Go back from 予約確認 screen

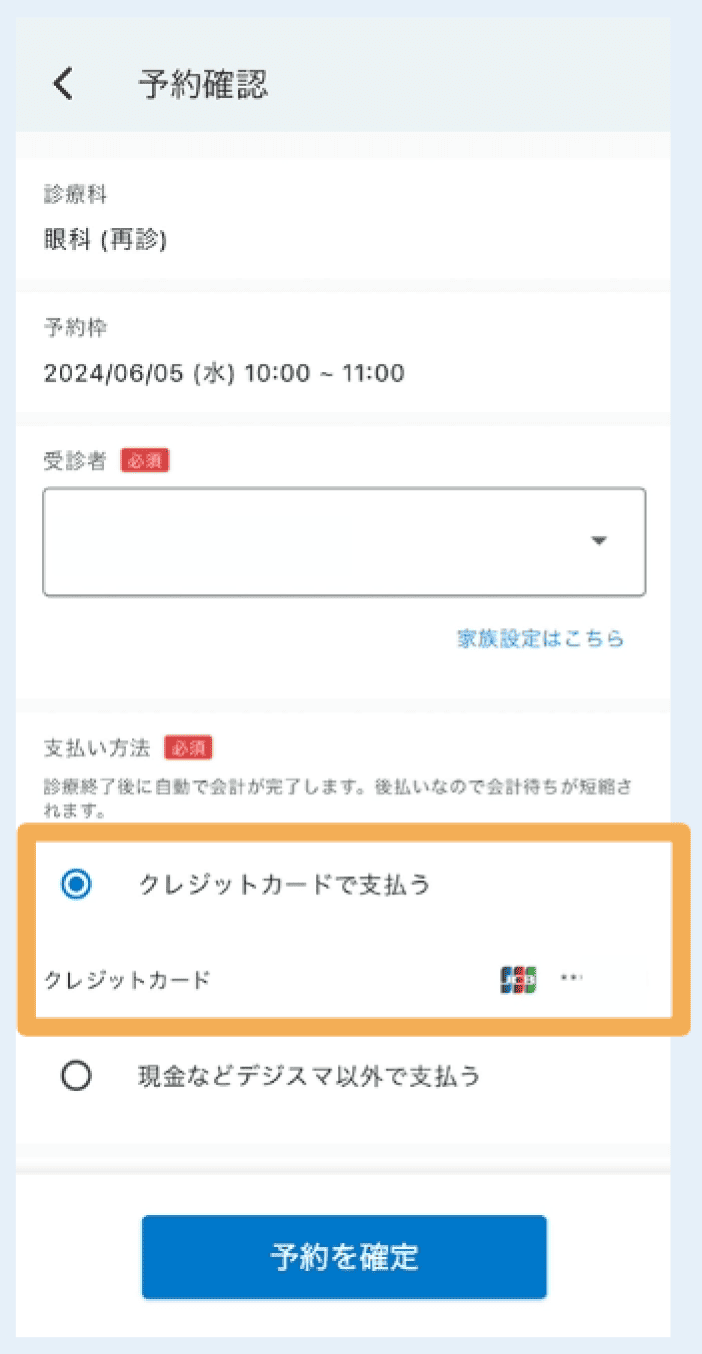63,84
